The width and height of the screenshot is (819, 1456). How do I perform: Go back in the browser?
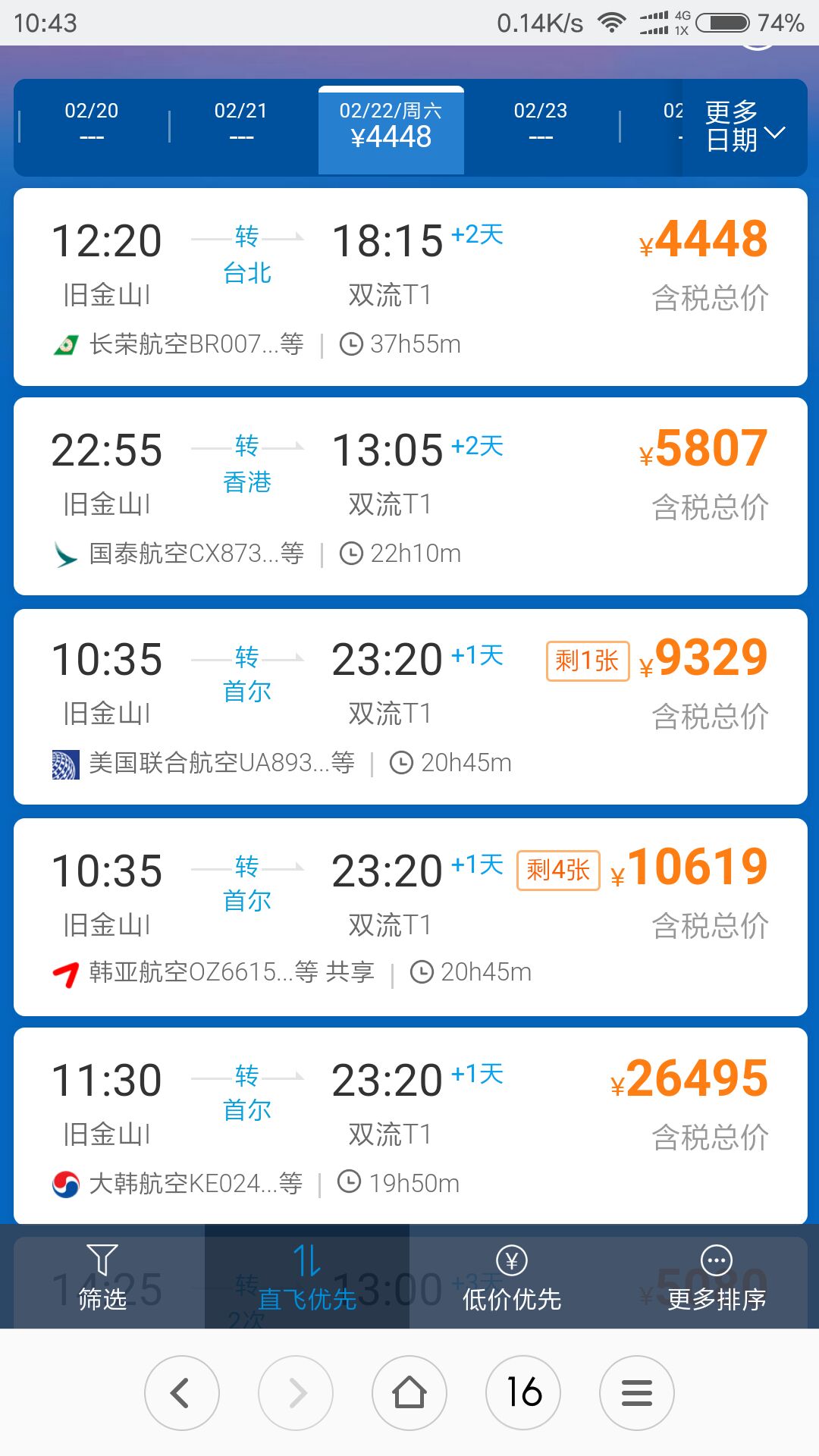point(182,1393)
